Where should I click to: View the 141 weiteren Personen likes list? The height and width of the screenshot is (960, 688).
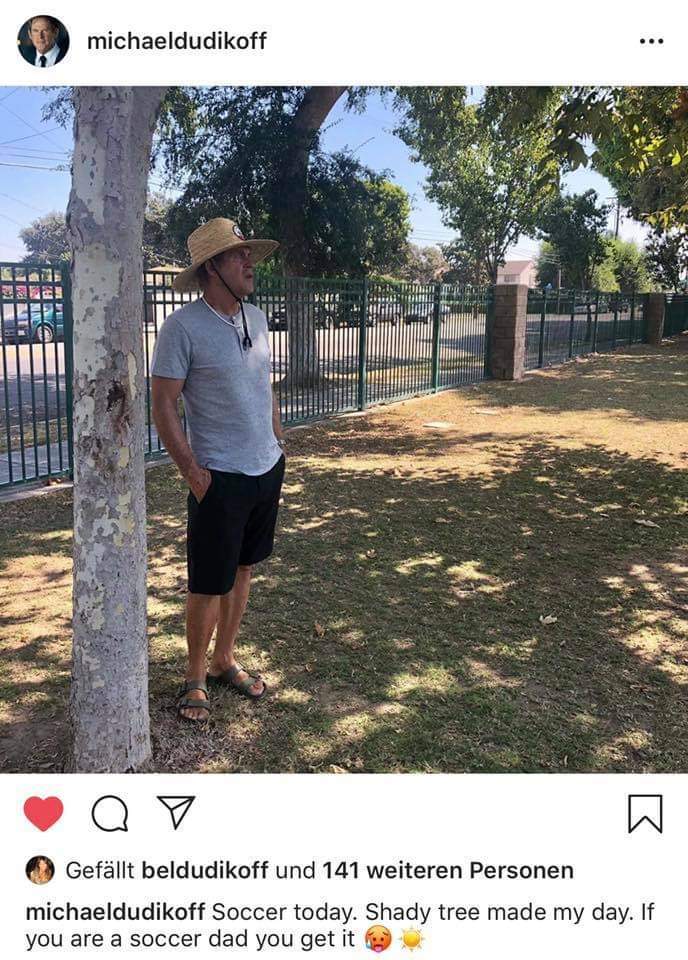pos(447,870)
